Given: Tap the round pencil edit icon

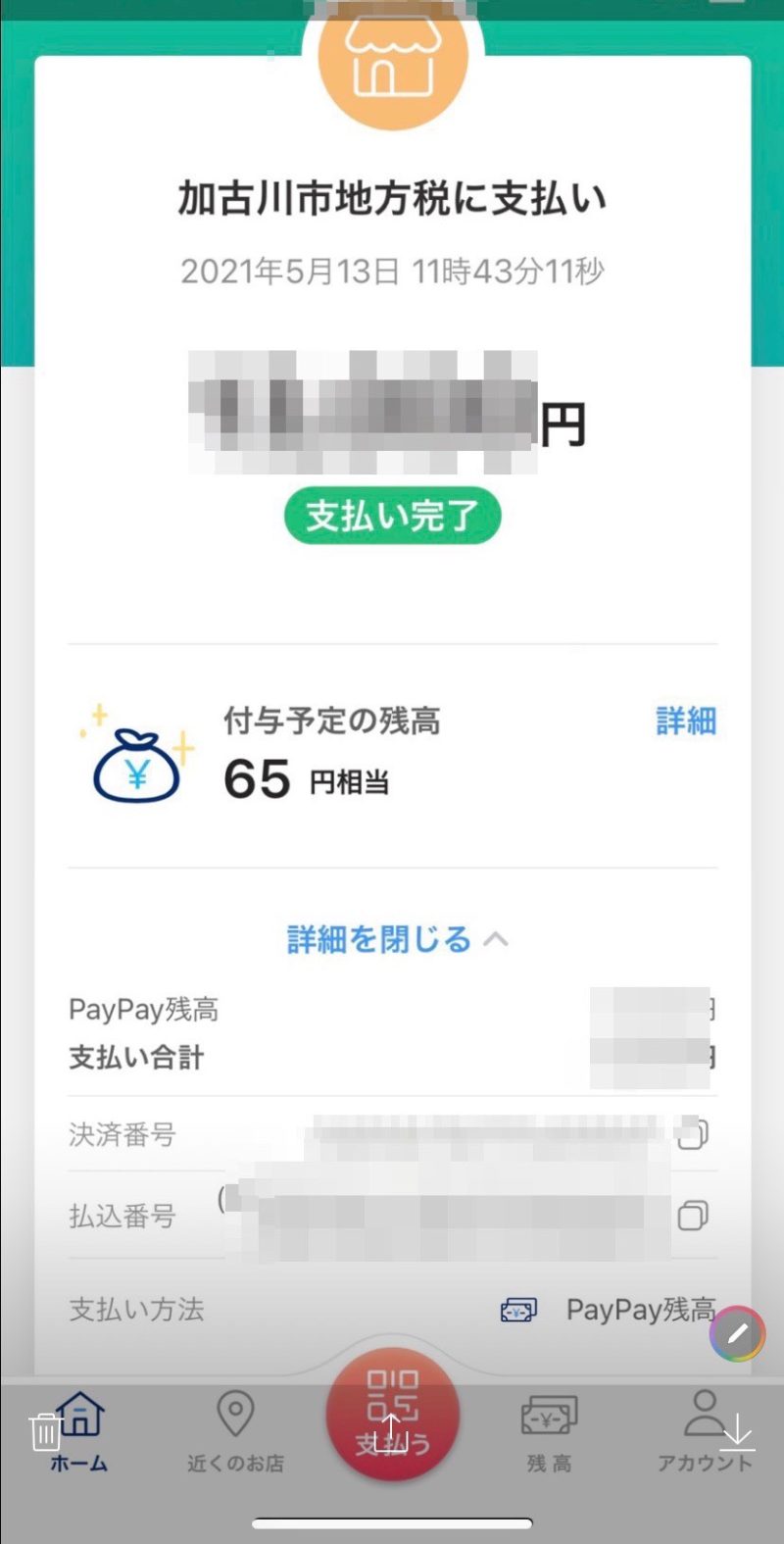Looking at the screenshot, I should [737, 1333].
